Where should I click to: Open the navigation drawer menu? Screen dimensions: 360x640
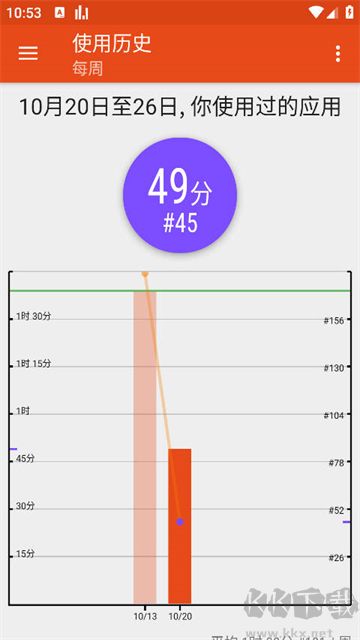tap(28, 53)
